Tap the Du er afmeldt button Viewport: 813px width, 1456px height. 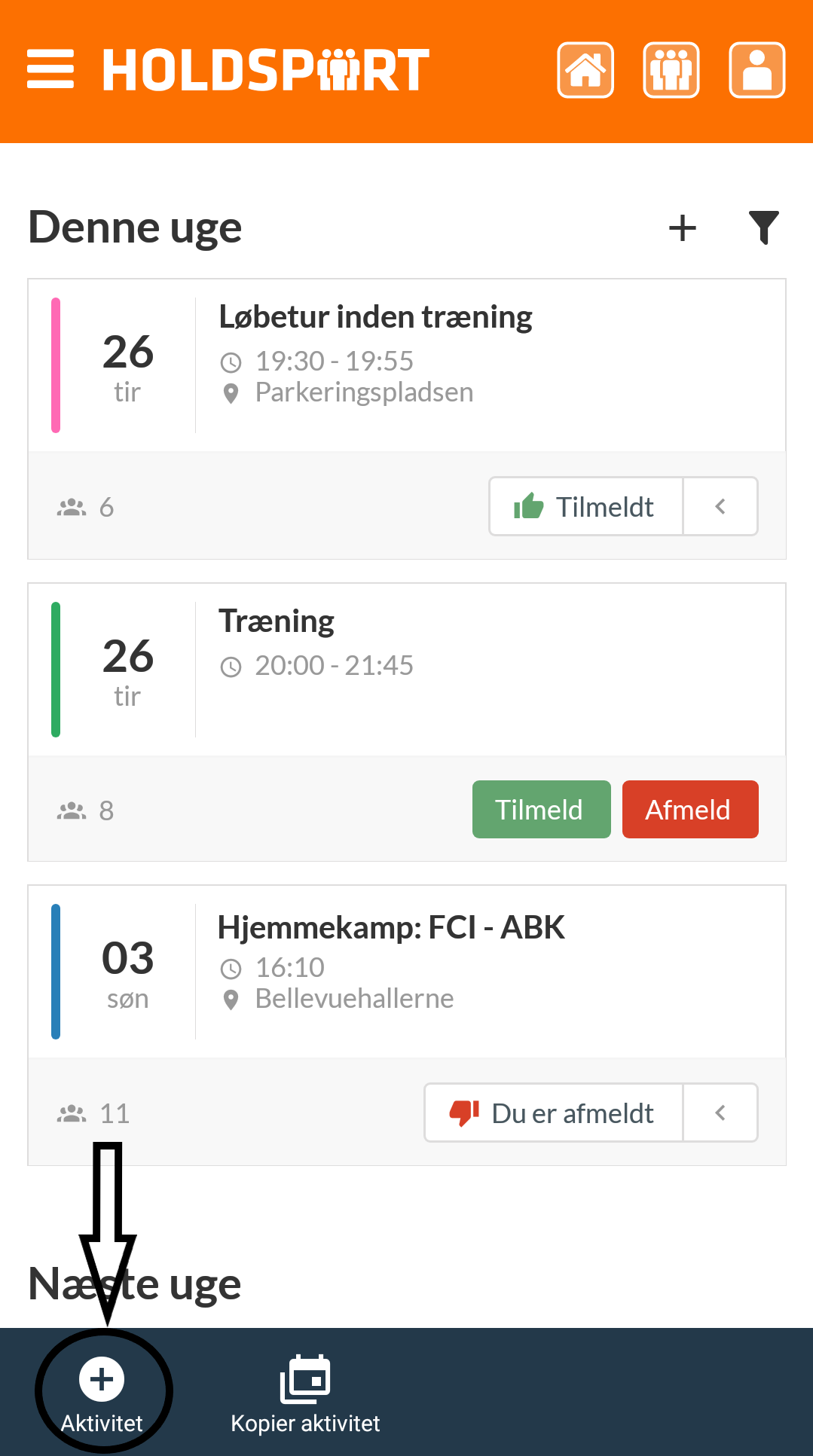[554, 1113]
